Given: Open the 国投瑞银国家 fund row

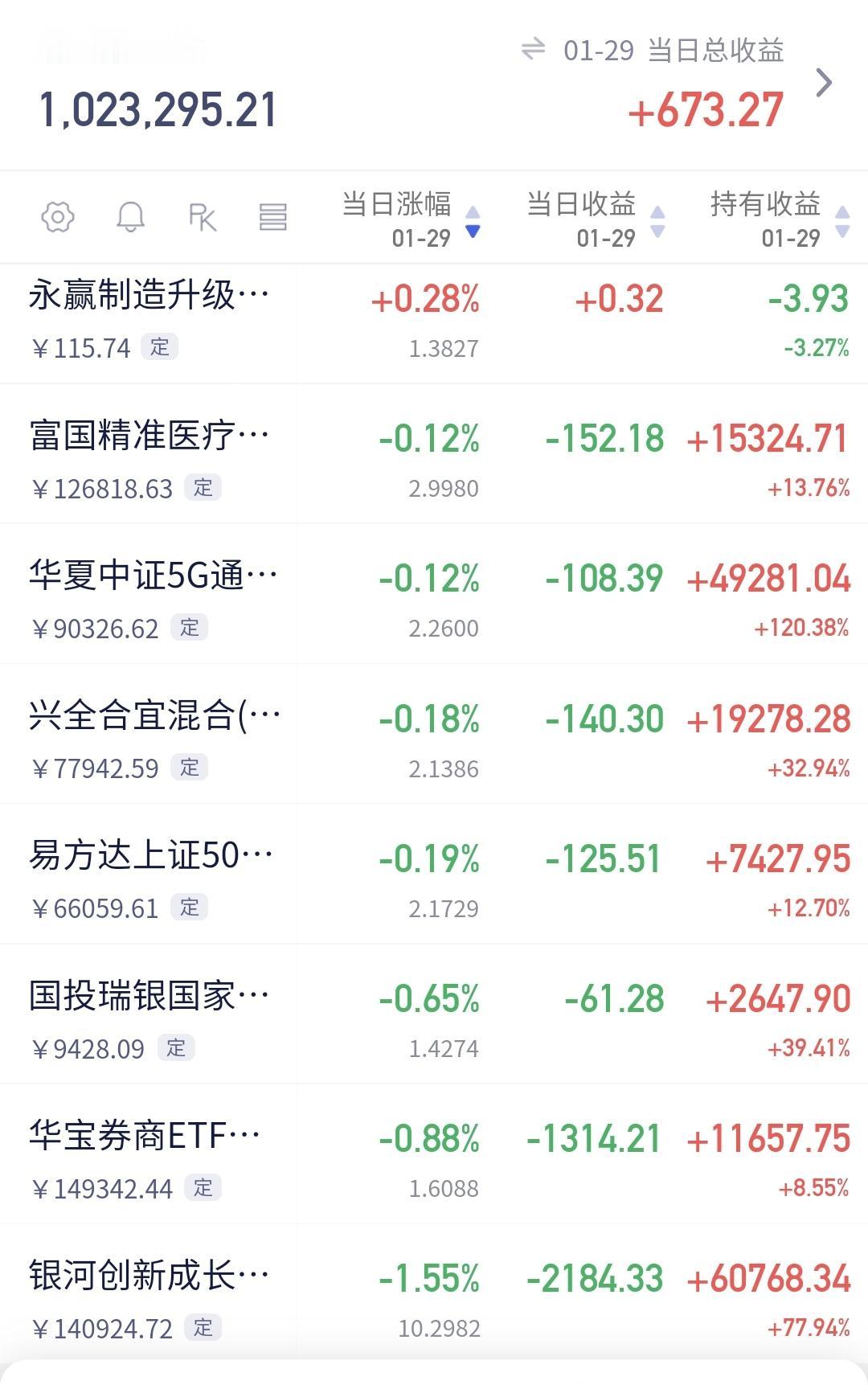Looking at the screenshot, I should pyautogui.click(x=434, y=1014).
